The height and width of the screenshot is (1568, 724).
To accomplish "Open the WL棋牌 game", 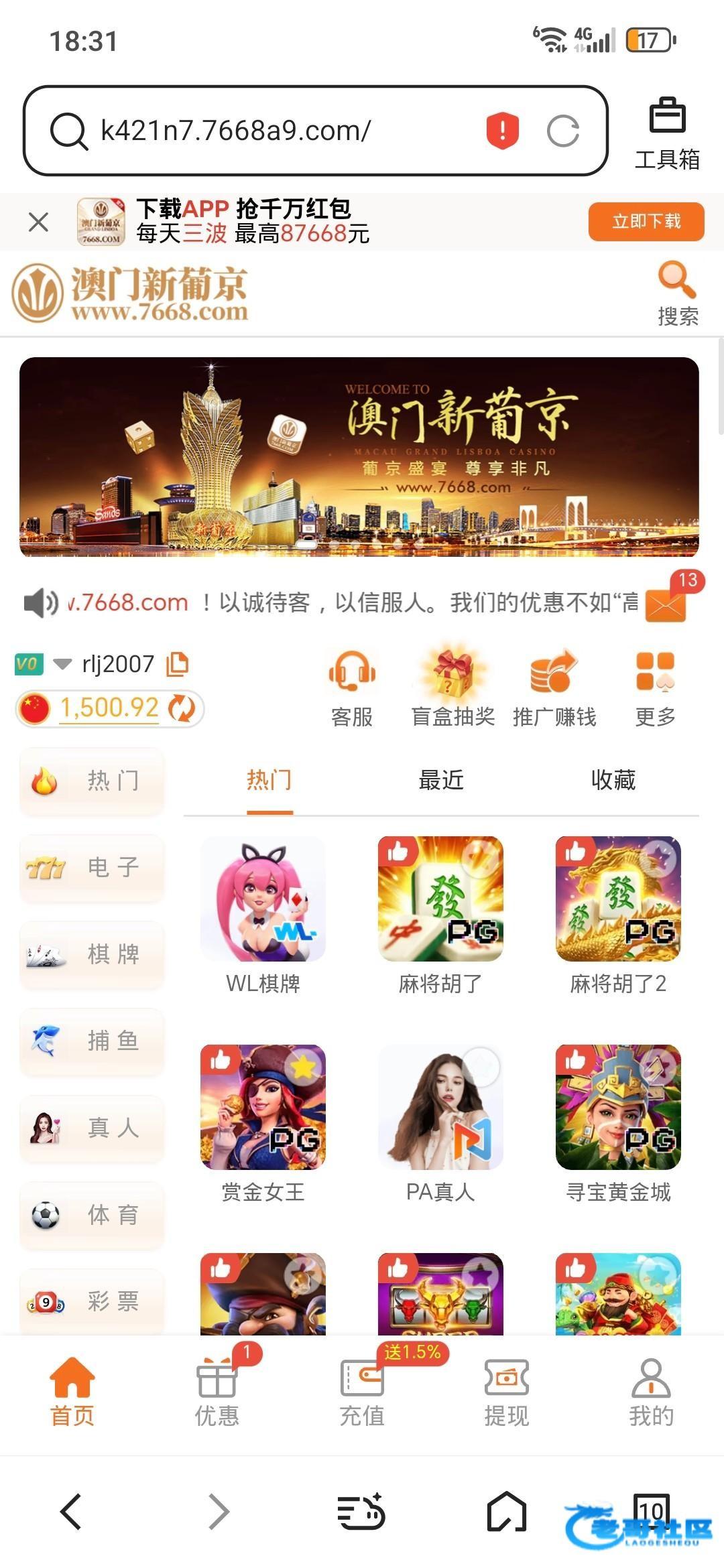I will (x=263, y=915).
